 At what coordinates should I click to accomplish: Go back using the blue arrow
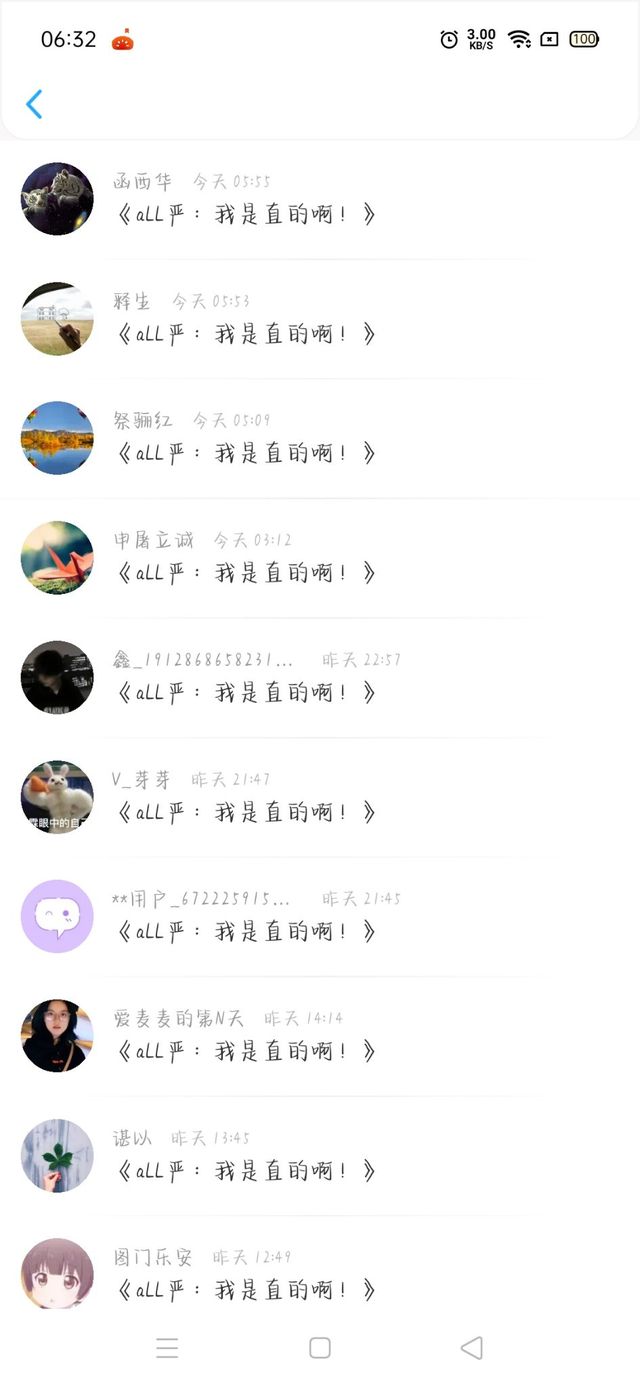tap(34, 104)
